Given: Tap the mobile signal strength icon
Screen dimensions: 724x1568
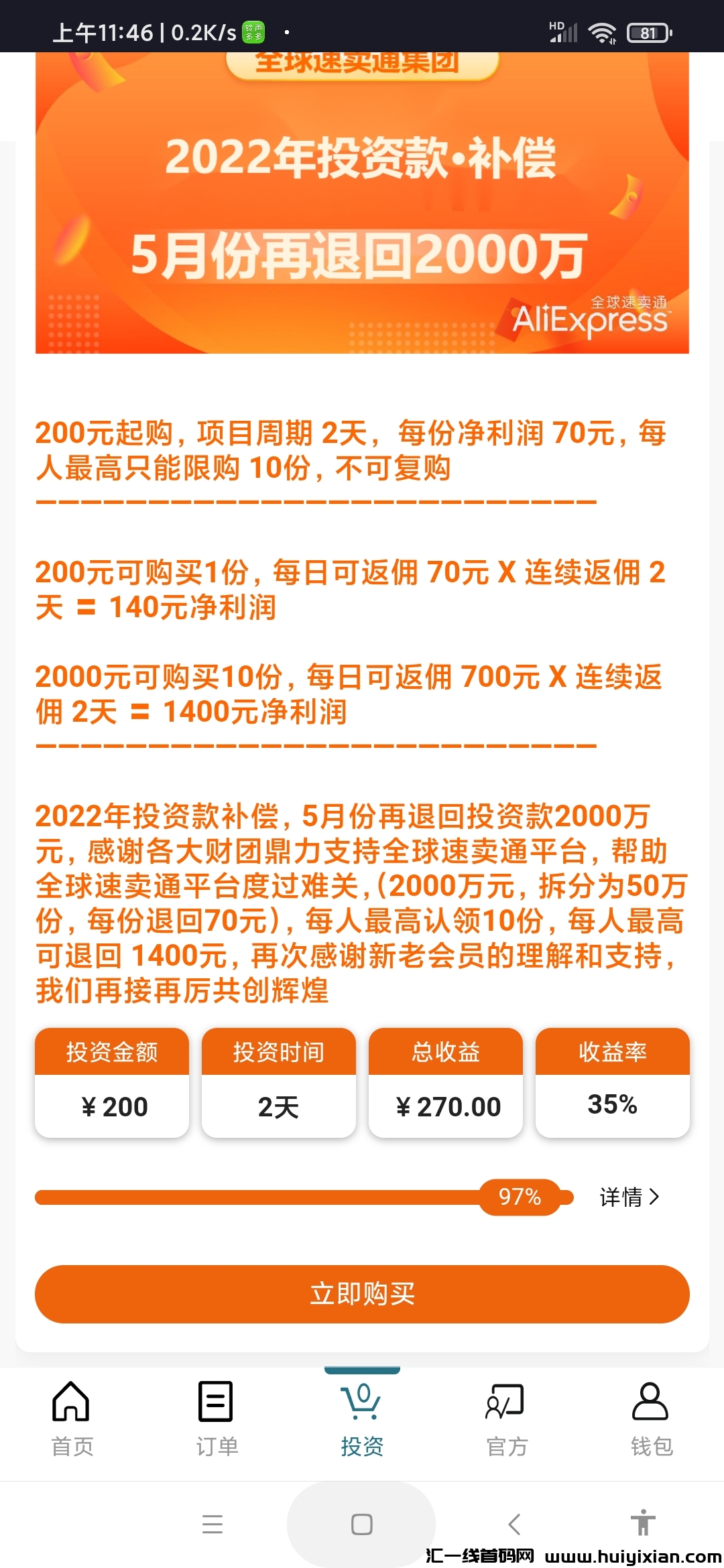Looking at the screenshot, I should pyautogui.click(x=563, y=34).
